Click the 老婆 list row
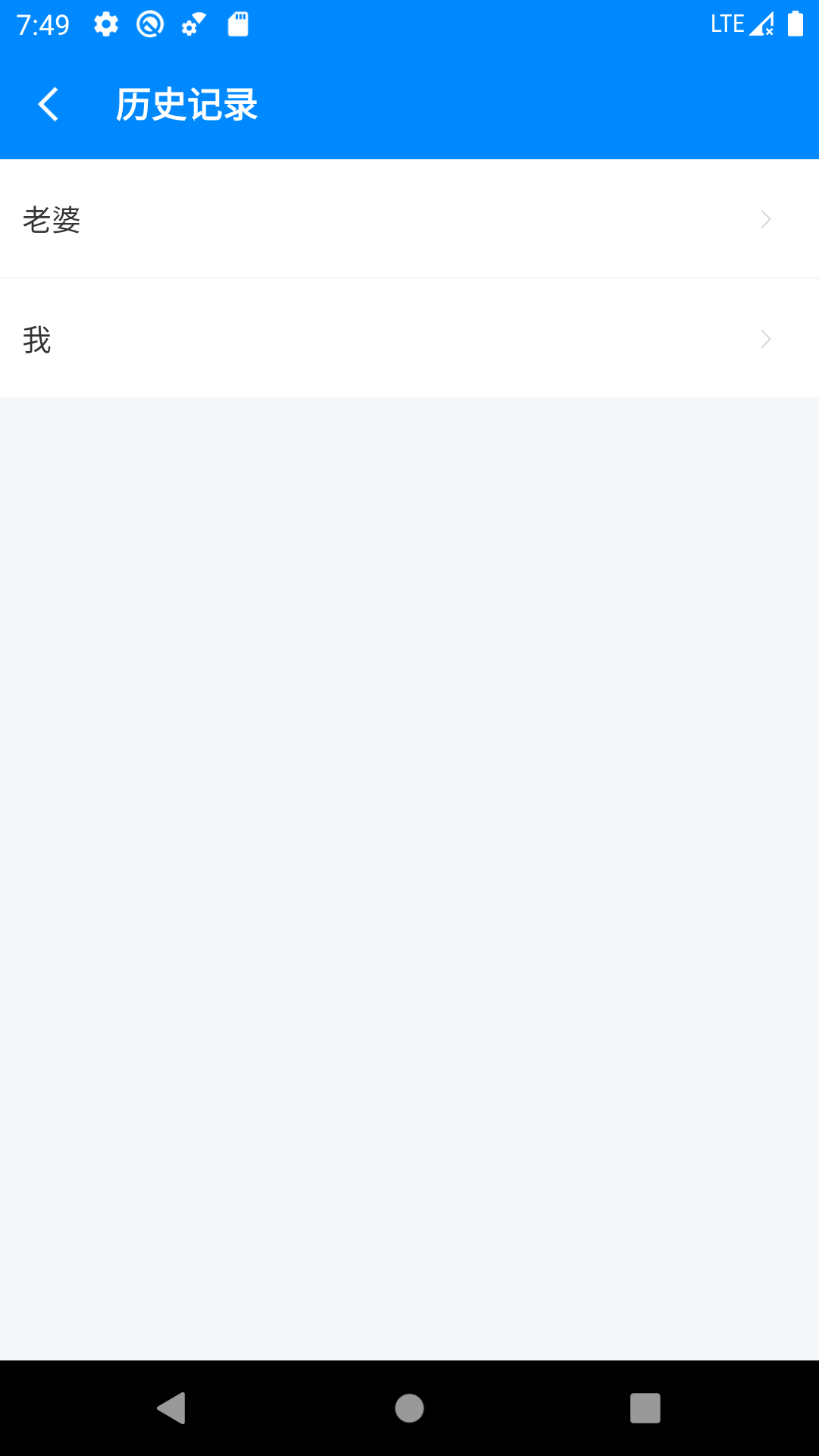 [303, 219]
